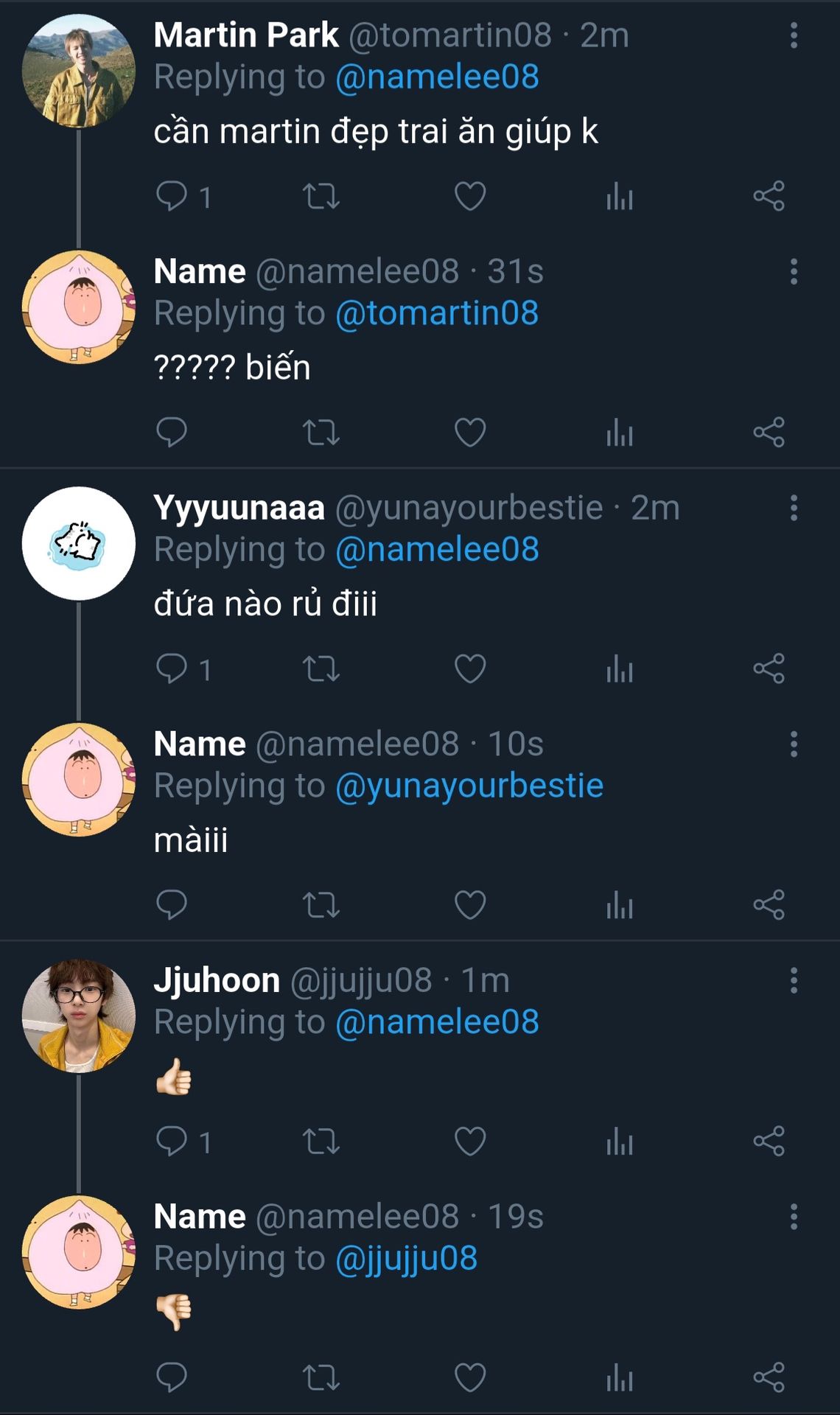
Task: View analytics for Yyyuunaaa's reply
Action: [620, 669]
